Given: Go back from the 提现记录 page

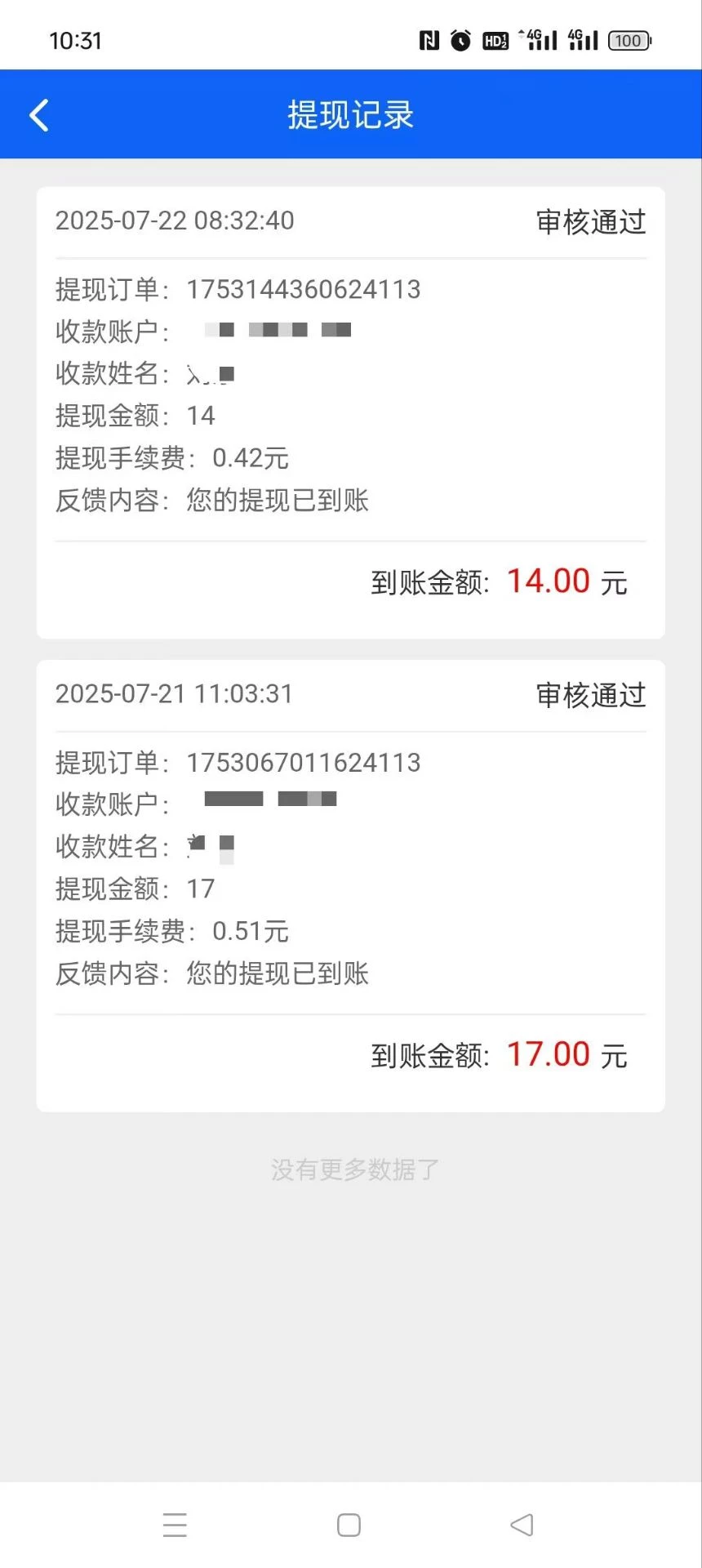Looking at the screenshot, I should coord(39,115).
